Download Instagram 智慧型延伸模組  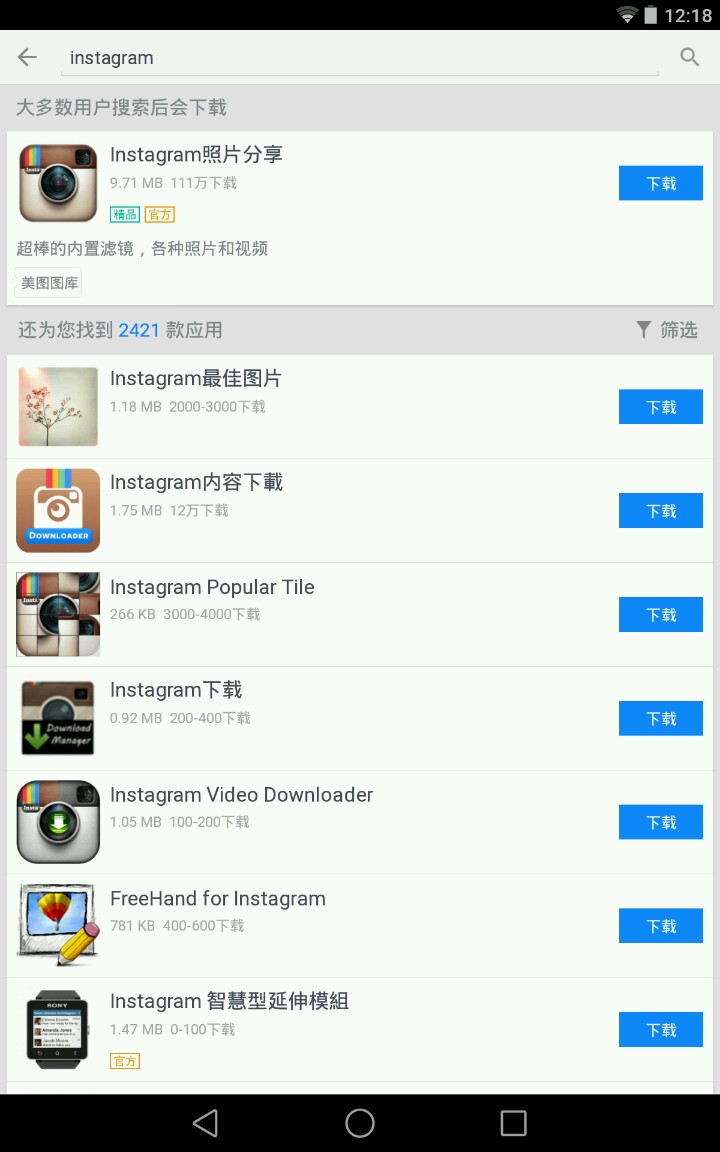coord(660,1030)
